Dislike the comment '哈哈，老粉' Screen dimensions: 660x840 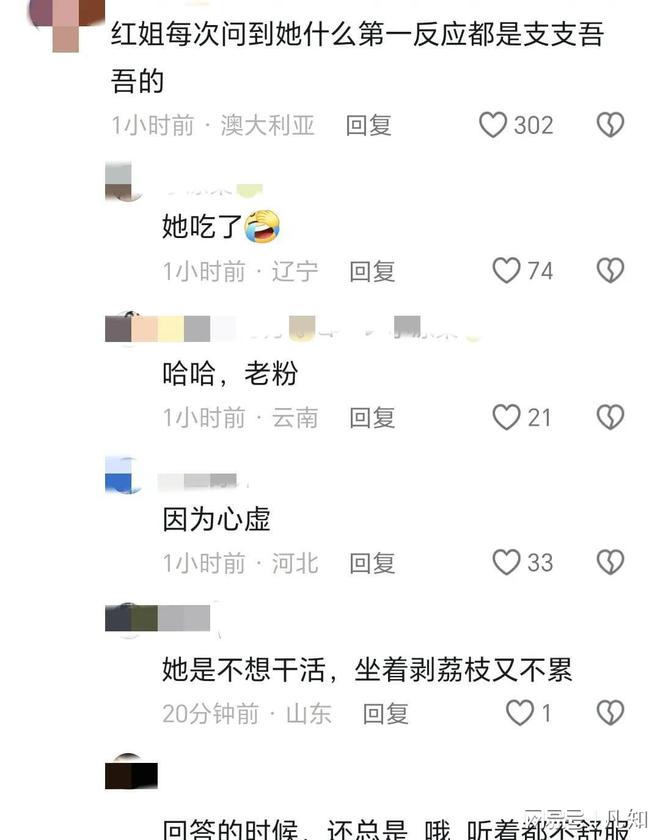click(610, 417)
